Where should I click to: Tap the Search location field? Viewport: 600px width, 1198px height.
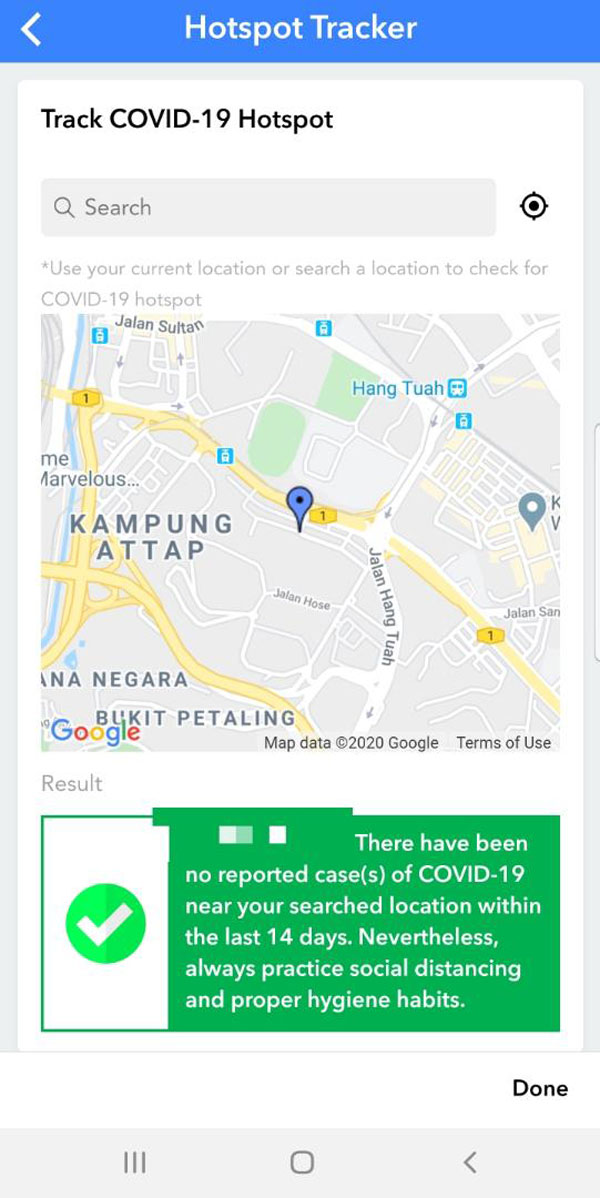click(268, 207)
